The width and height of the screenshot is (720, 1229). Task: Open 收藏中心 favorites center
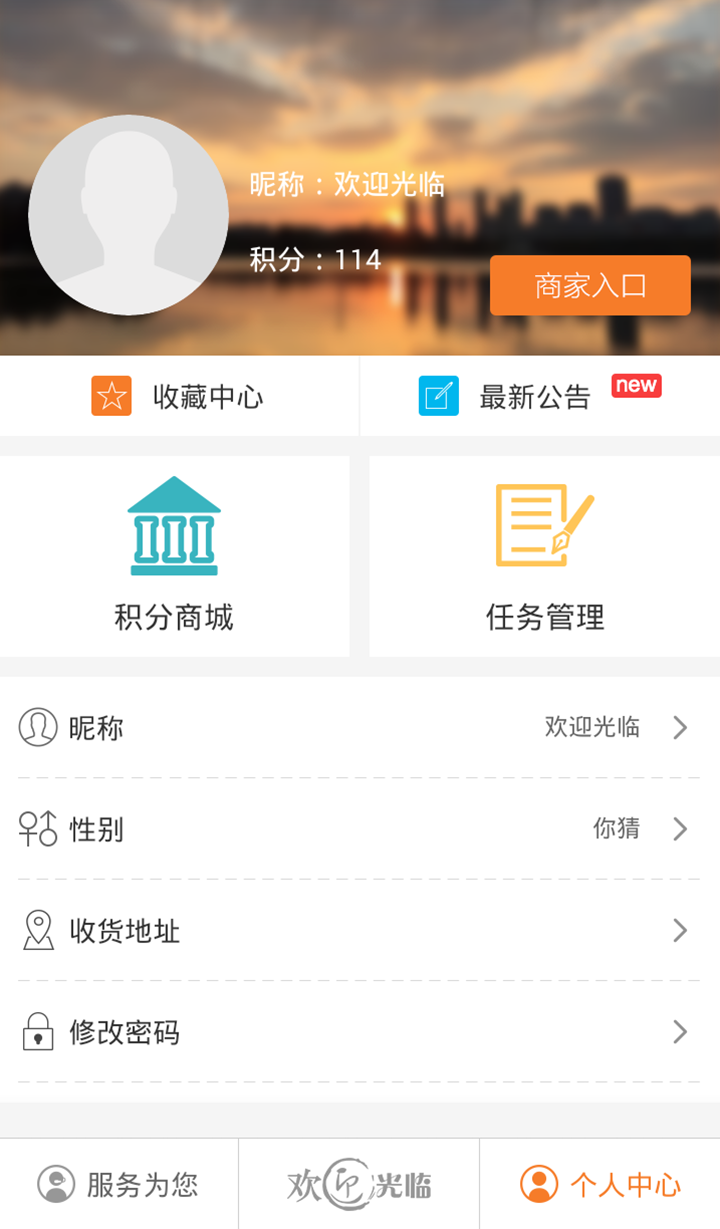(178, 397)
